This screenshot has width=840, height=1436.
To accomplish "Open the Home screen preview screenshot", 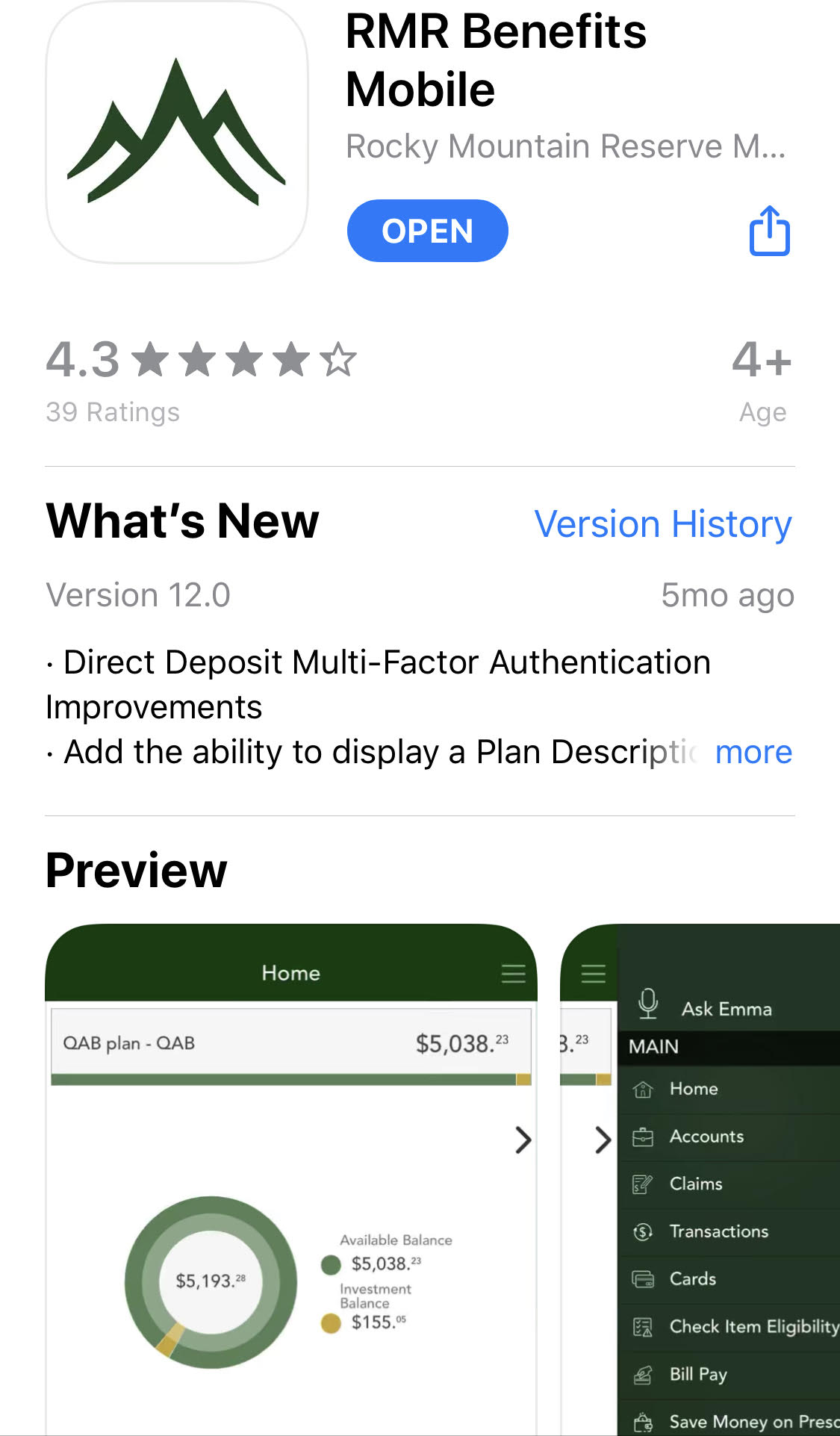I will [x=291, y=1180].
